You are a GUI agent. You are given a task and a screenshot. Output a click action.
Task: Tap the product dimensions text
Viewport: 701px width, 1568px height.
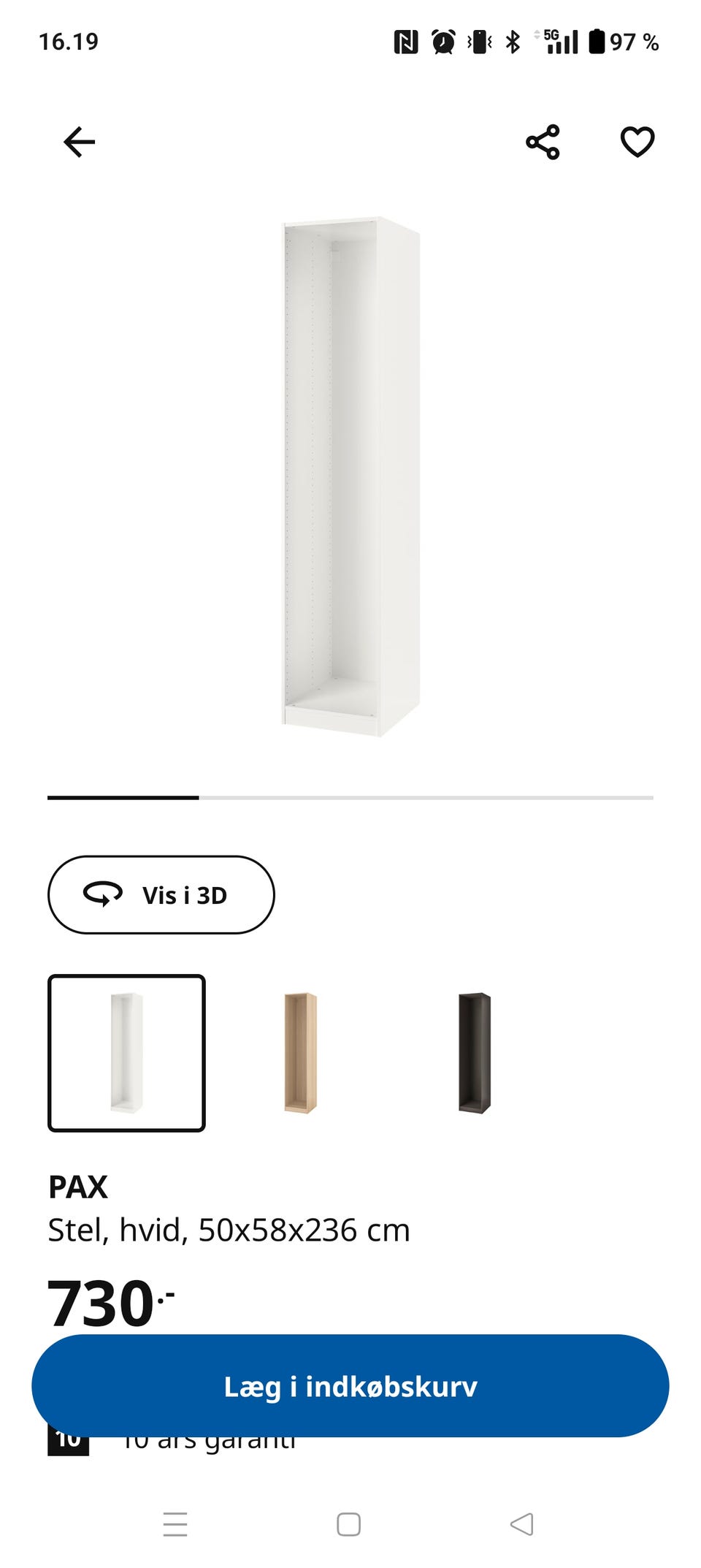coord(230,1228)
